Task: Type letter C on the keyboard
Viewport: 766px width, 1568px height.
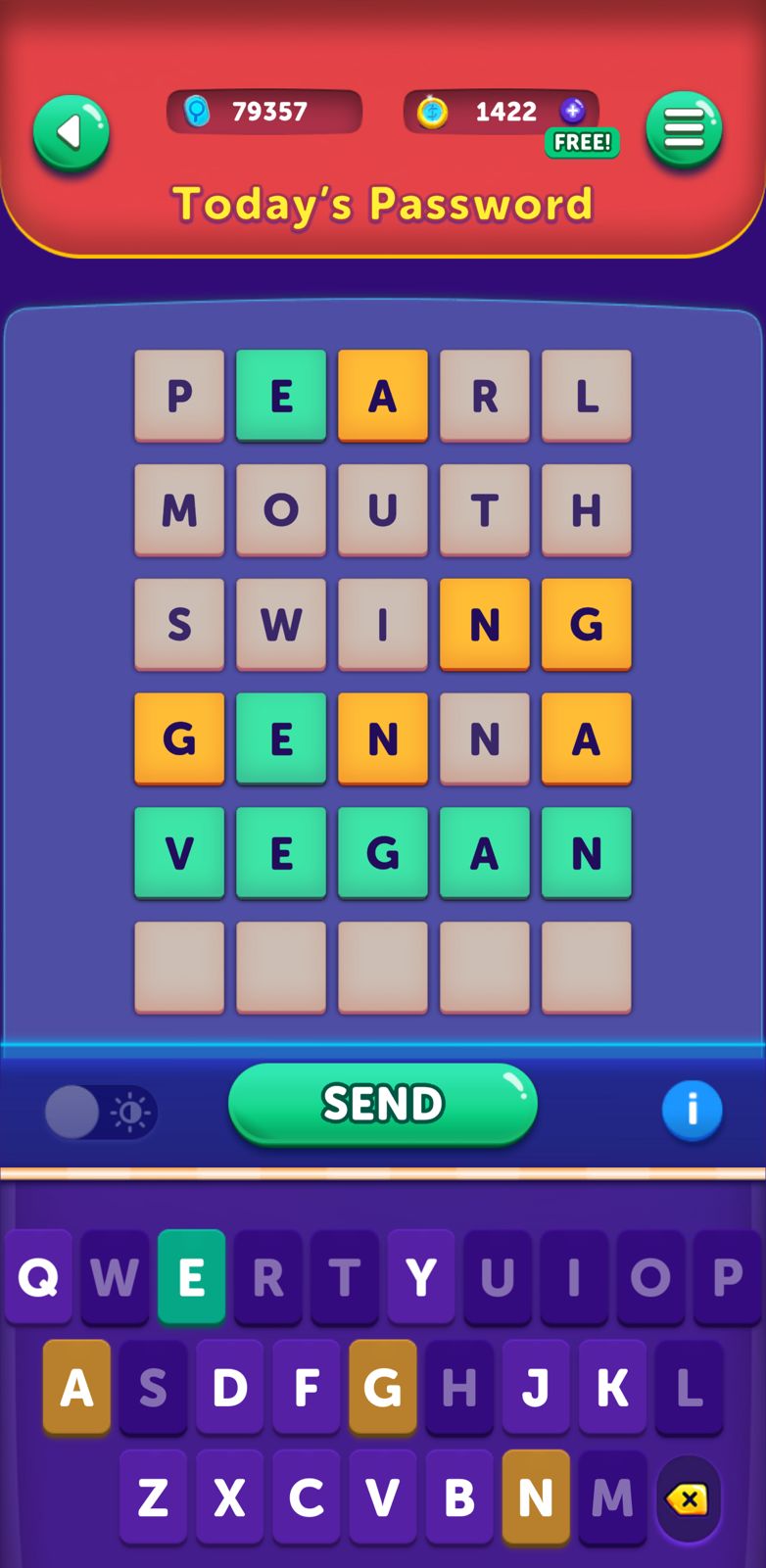Action: pyautogui.click(x=307, y=1497)
